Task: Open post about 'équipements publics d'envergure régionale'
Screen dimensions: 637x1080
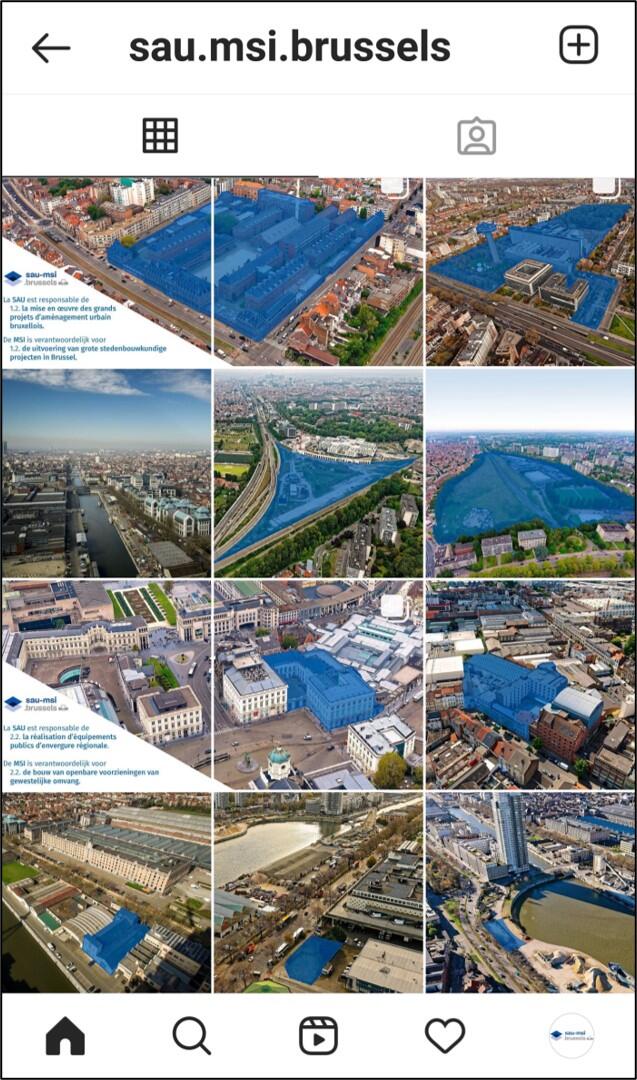Action: click(107, 685)
